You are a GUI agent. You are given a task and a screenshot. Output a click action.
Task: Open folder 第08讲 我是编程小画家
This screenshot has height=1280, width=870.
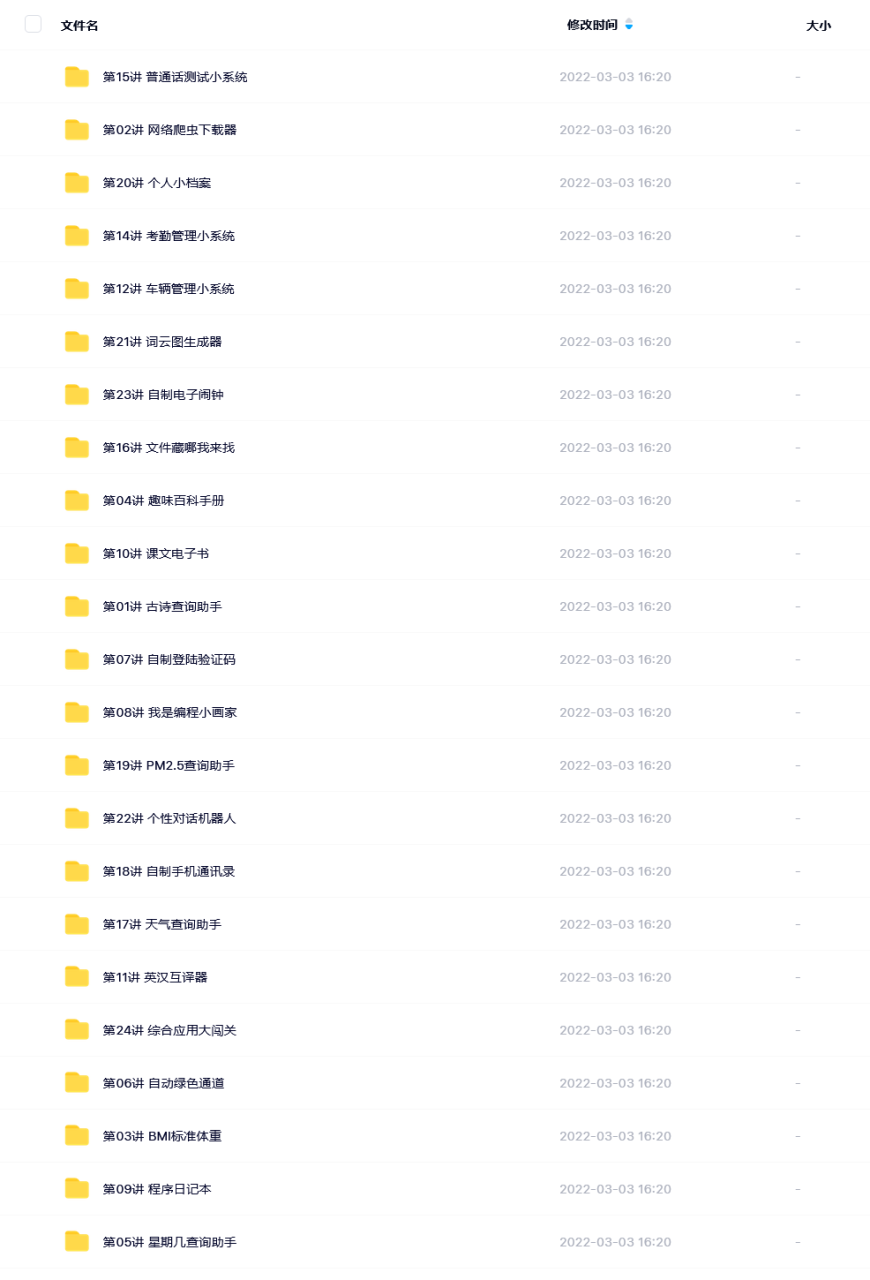[x=169, y=713]
